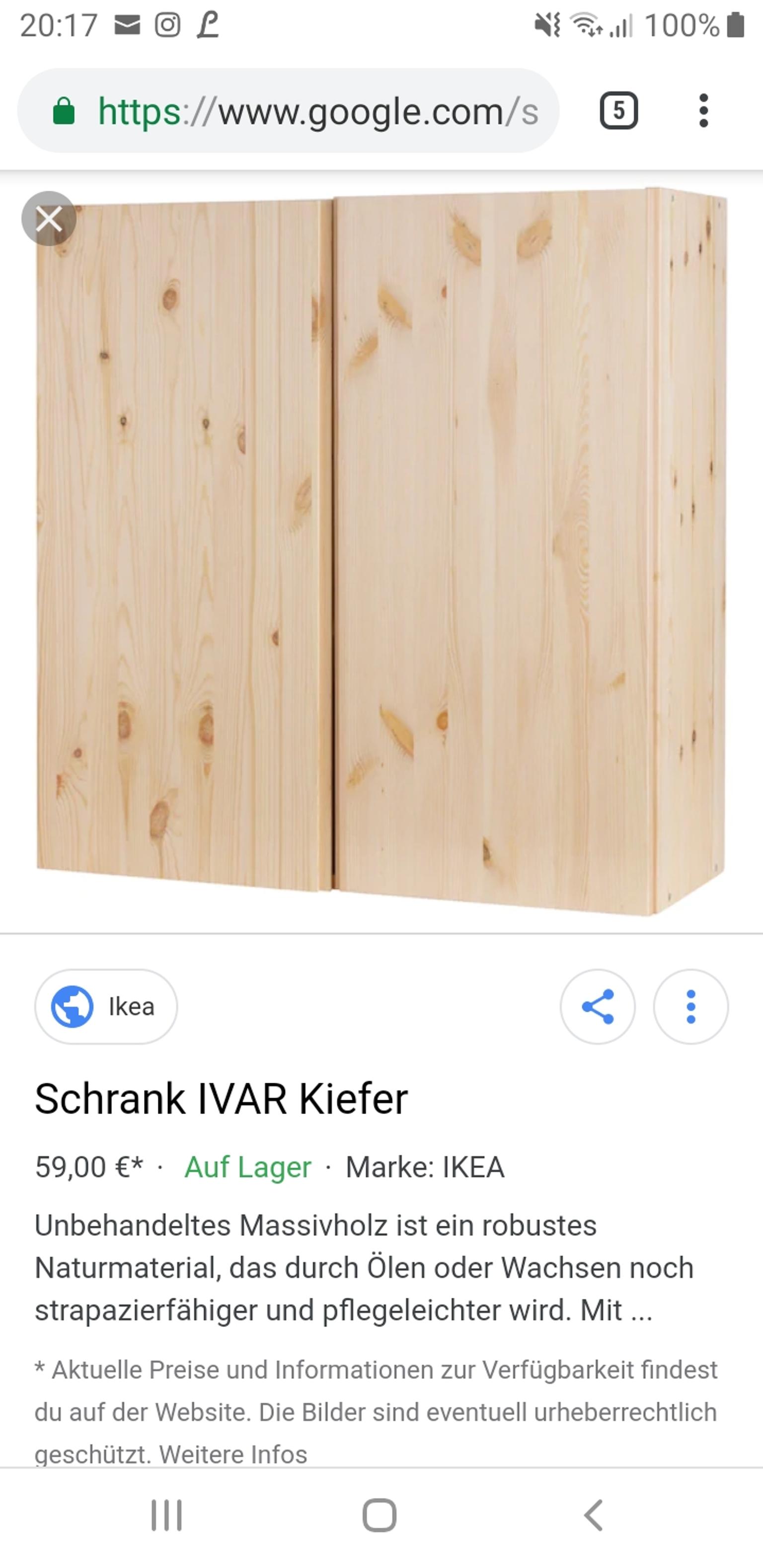The image size is (763, 1568).
Task: Share this IVAR cabinet result
Action: click(x=598, y=1007)
